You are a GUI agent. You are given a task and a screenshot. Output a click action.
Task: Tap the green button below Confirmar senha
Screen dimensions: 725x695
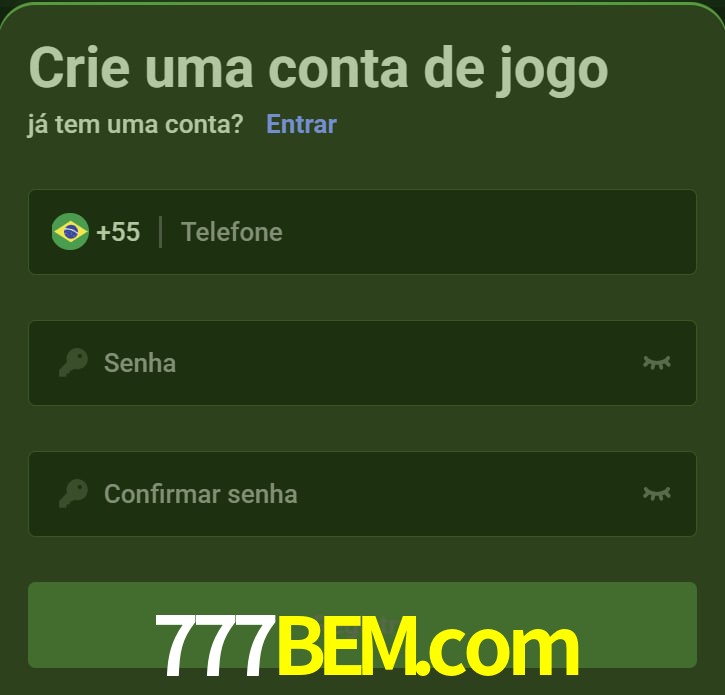[362, 624]
